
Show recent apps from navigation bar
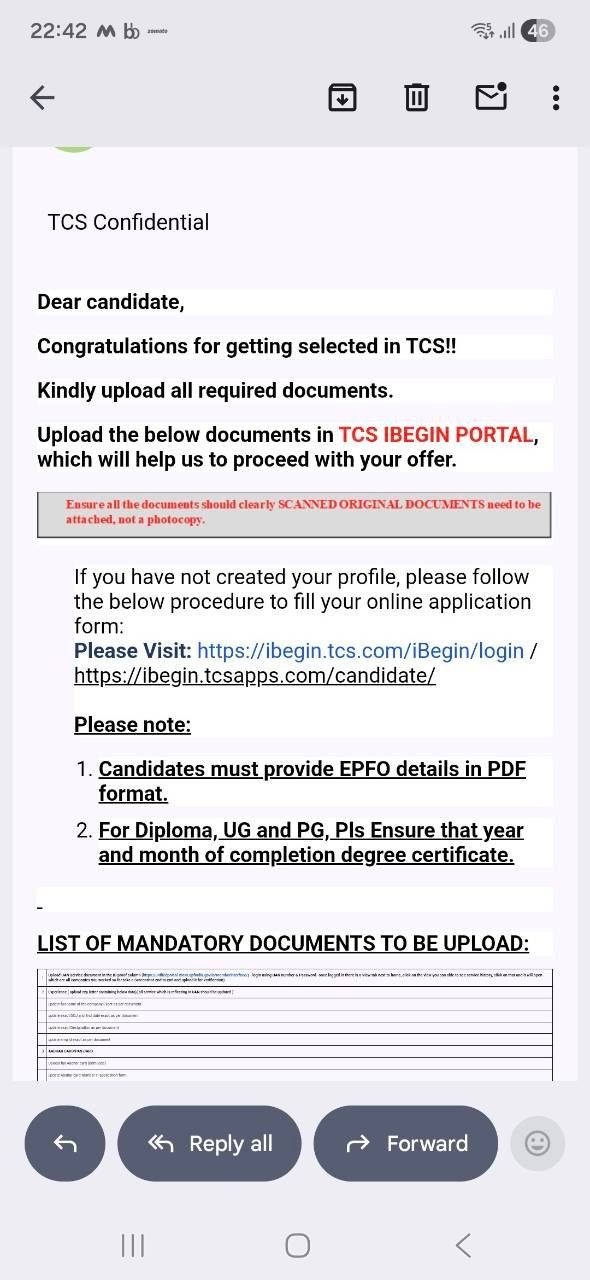pyautogui.click(x=132, y=1245)
